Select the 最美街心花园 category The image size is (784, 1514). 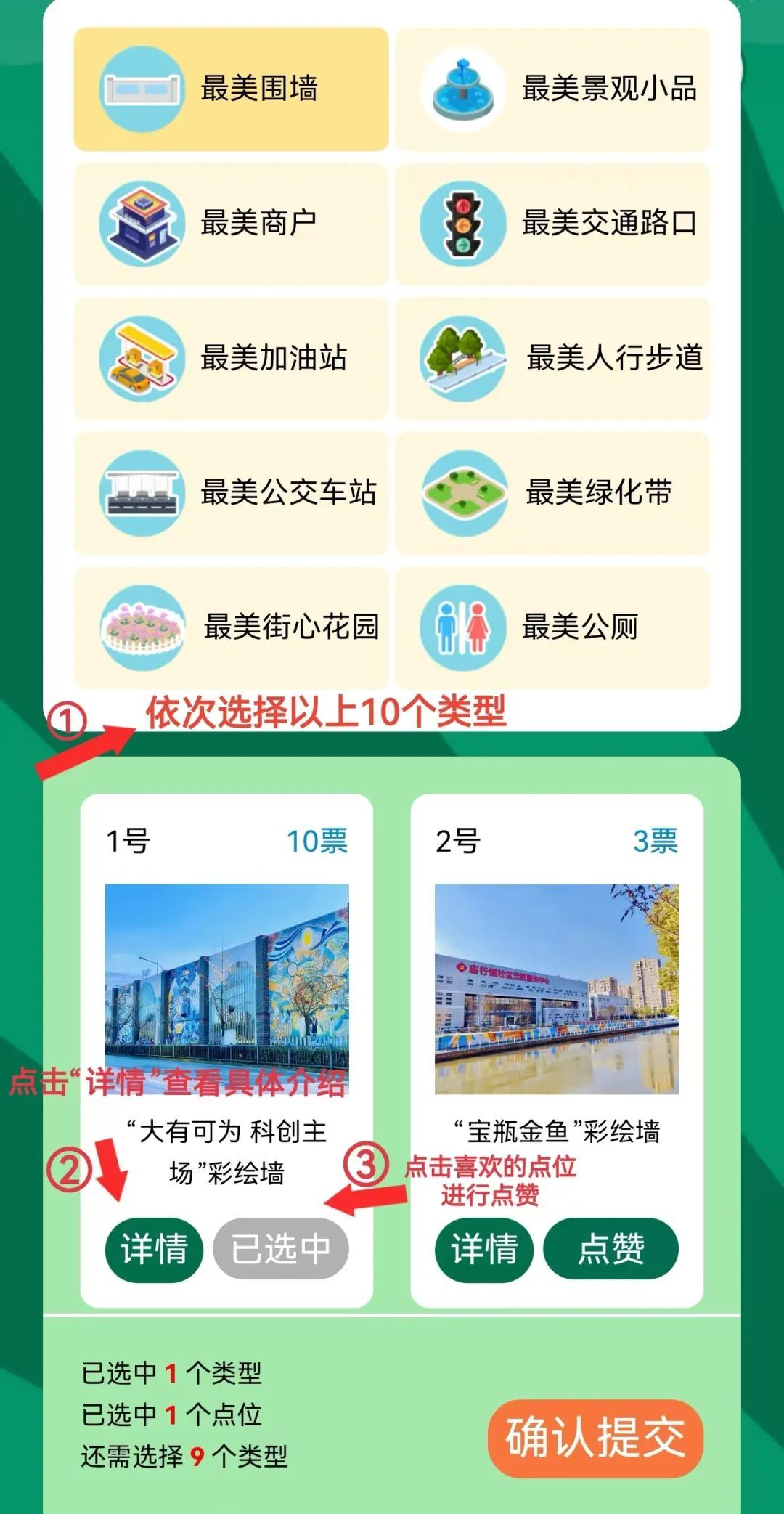[231, 627]
